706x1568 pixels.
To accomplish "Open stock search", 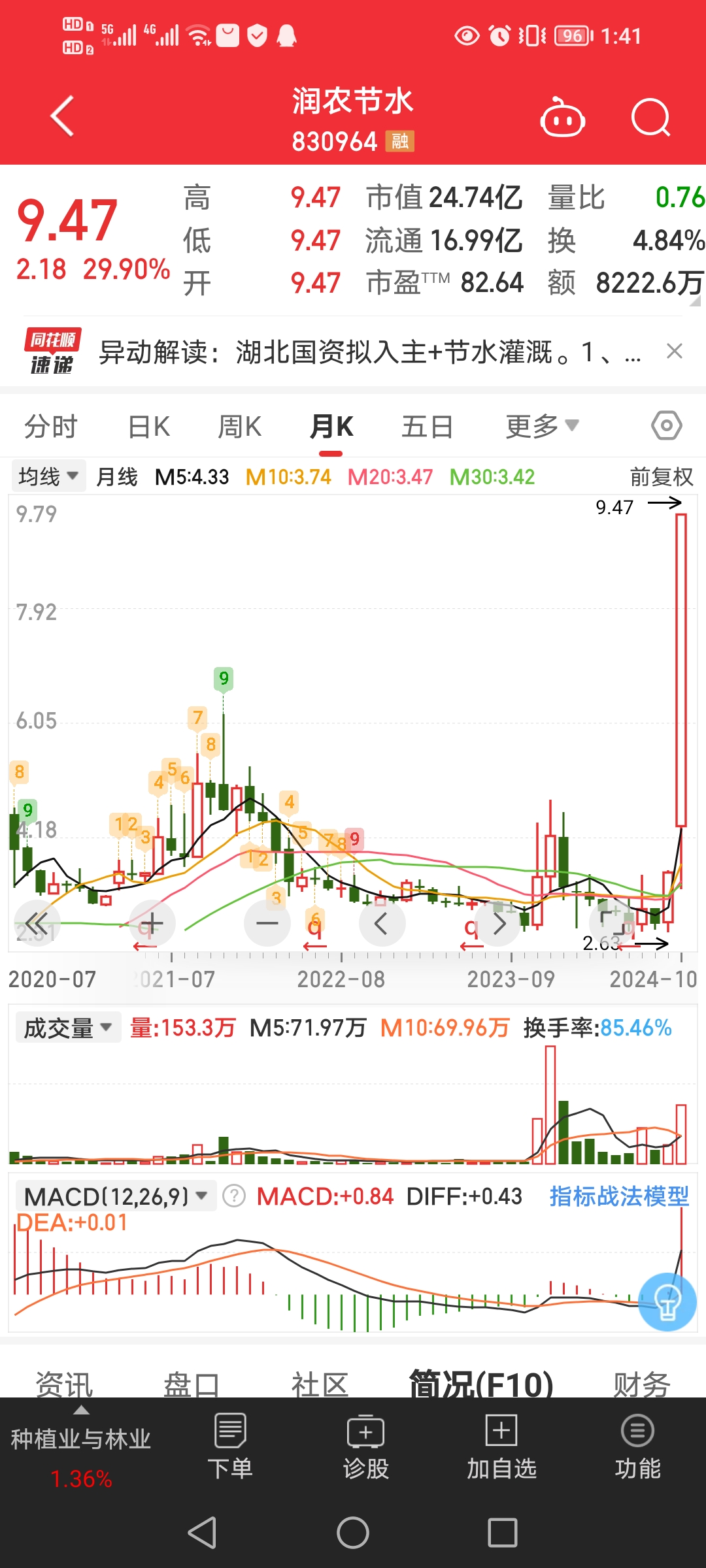I will (650, 118).
